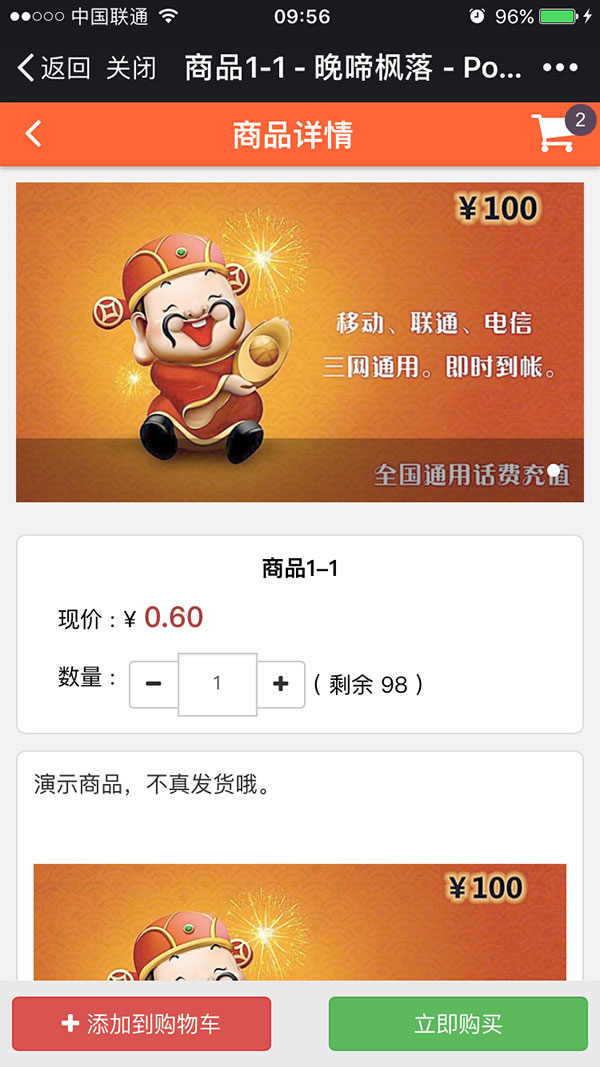Open the product banner image

click(299, 342)
